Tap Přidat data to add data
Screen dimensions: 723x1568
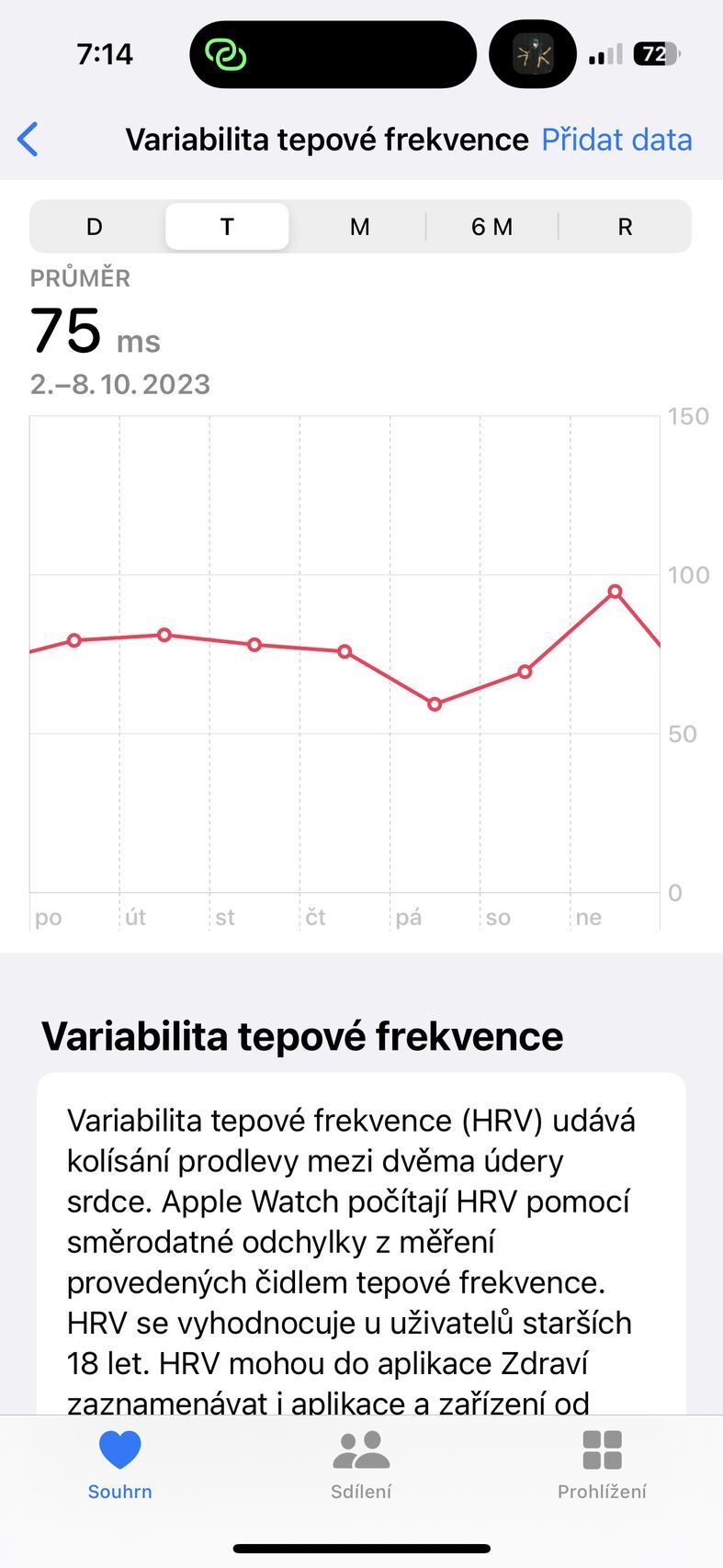tap(616, 139)
